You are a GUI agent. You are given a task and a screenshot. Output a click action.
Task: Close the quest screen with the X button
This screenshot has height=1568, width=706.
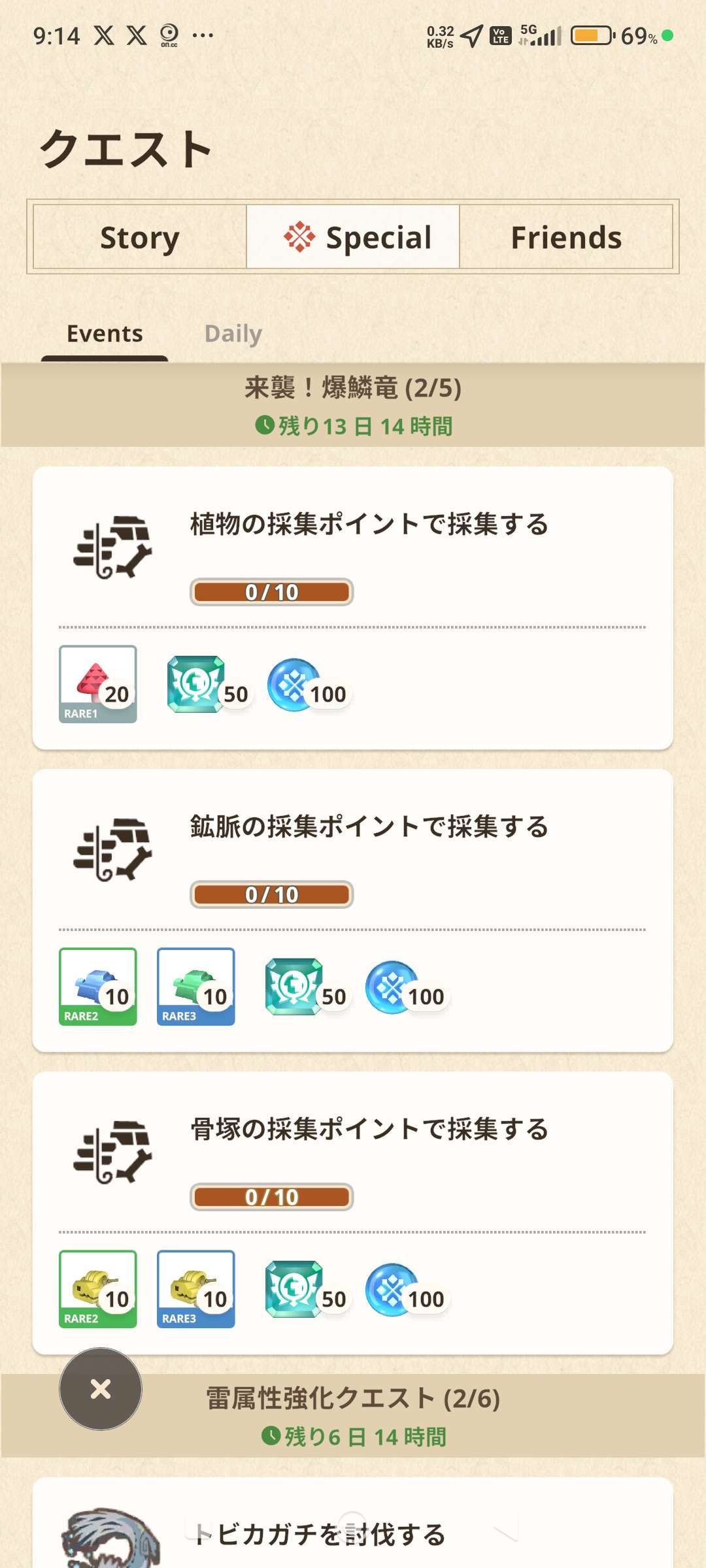coord(101,1388)
